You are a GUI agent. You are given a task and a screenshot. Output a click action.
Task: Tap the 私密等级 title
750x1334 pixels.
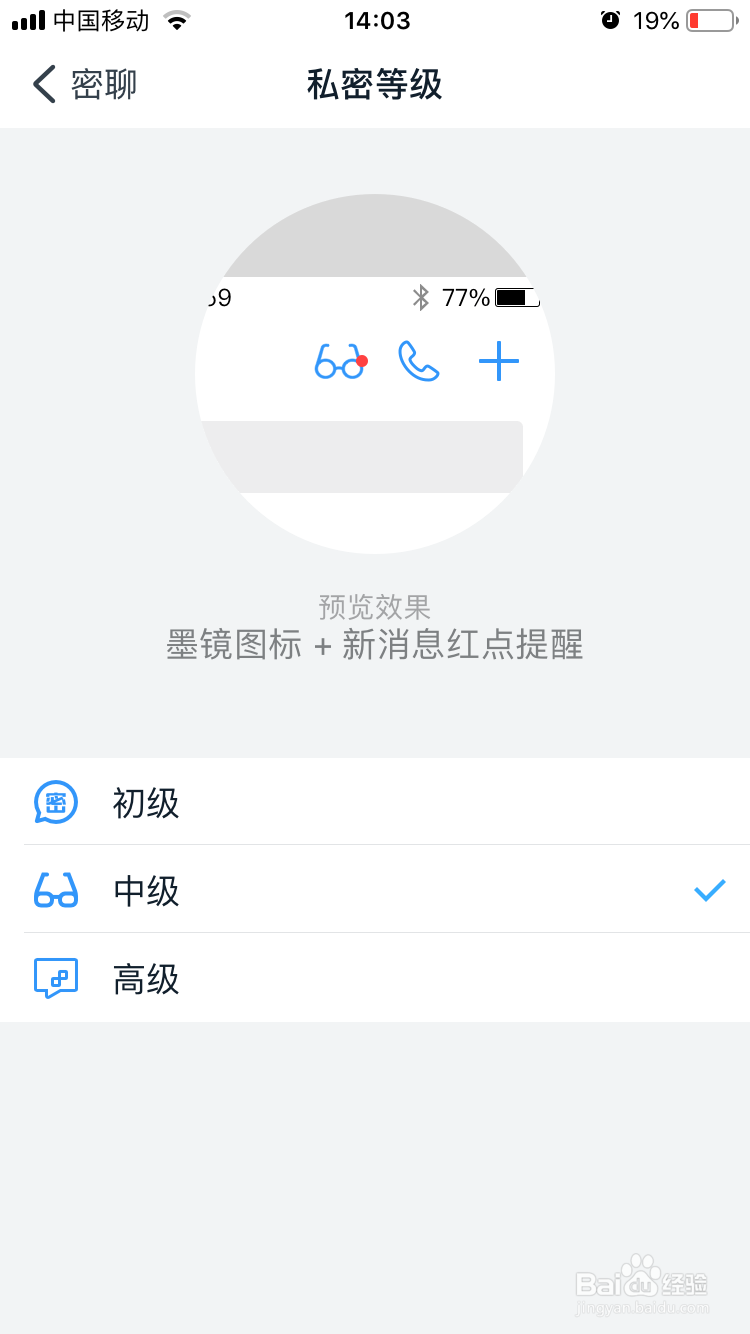375,85
